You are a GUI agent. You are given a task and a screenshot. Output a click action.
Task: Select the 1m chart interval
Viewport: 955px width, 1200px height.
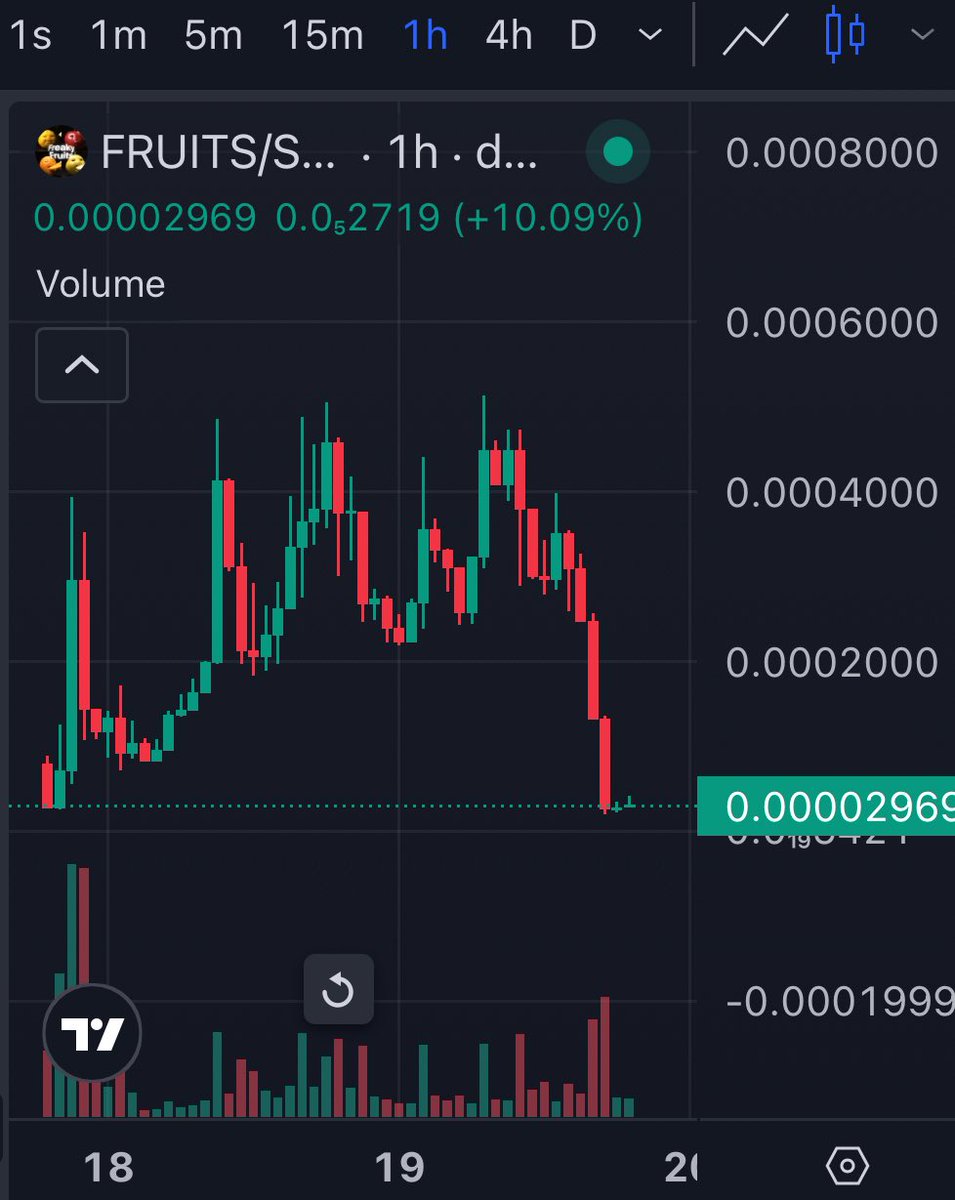coord(118,36)
